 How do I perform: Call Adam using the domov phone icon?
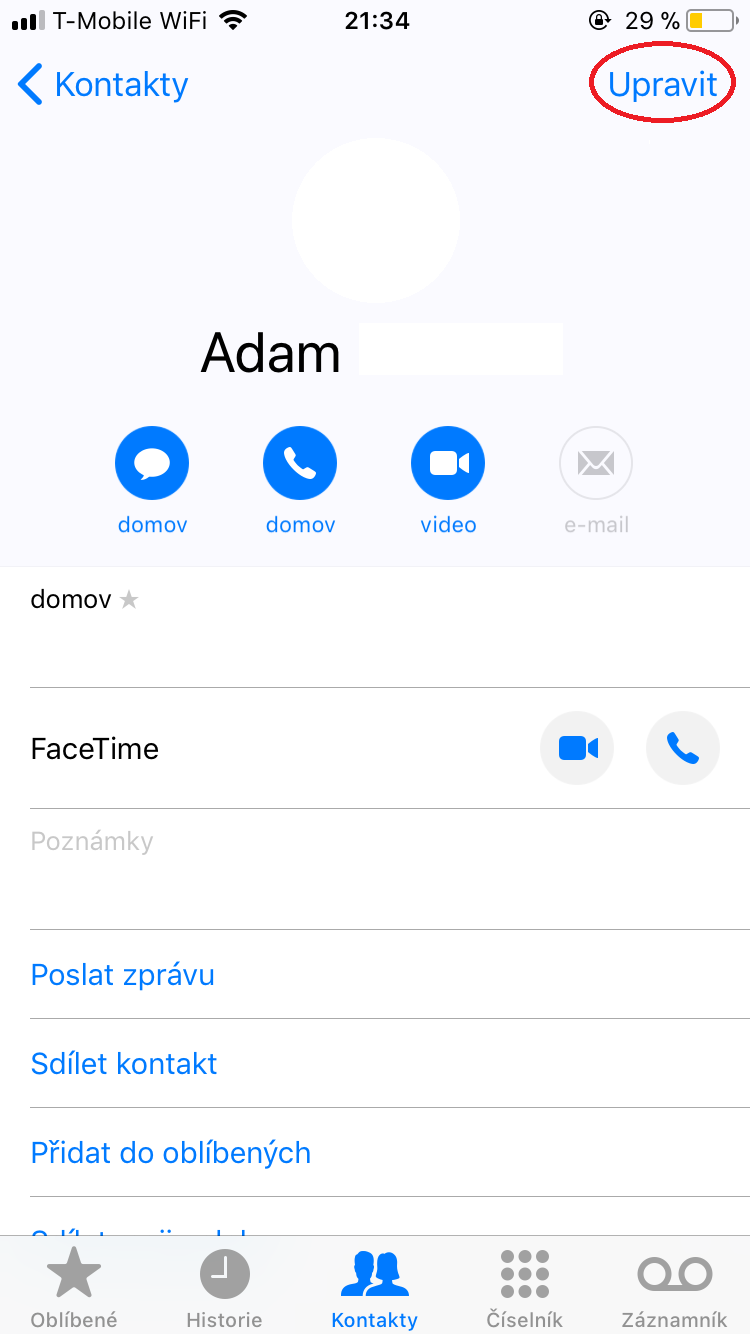click(300, 464)
